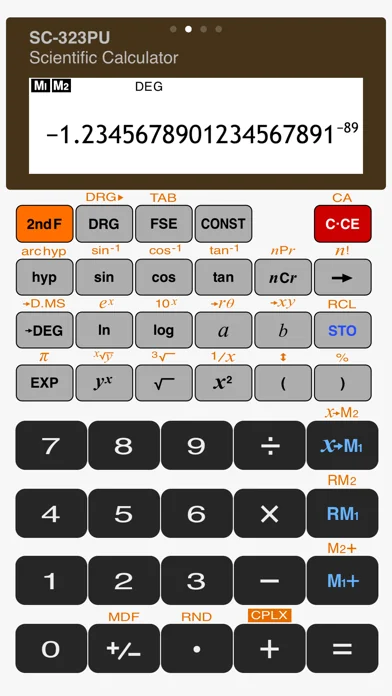
Task: Tap the sin function key
Action: tap(104, 277)
